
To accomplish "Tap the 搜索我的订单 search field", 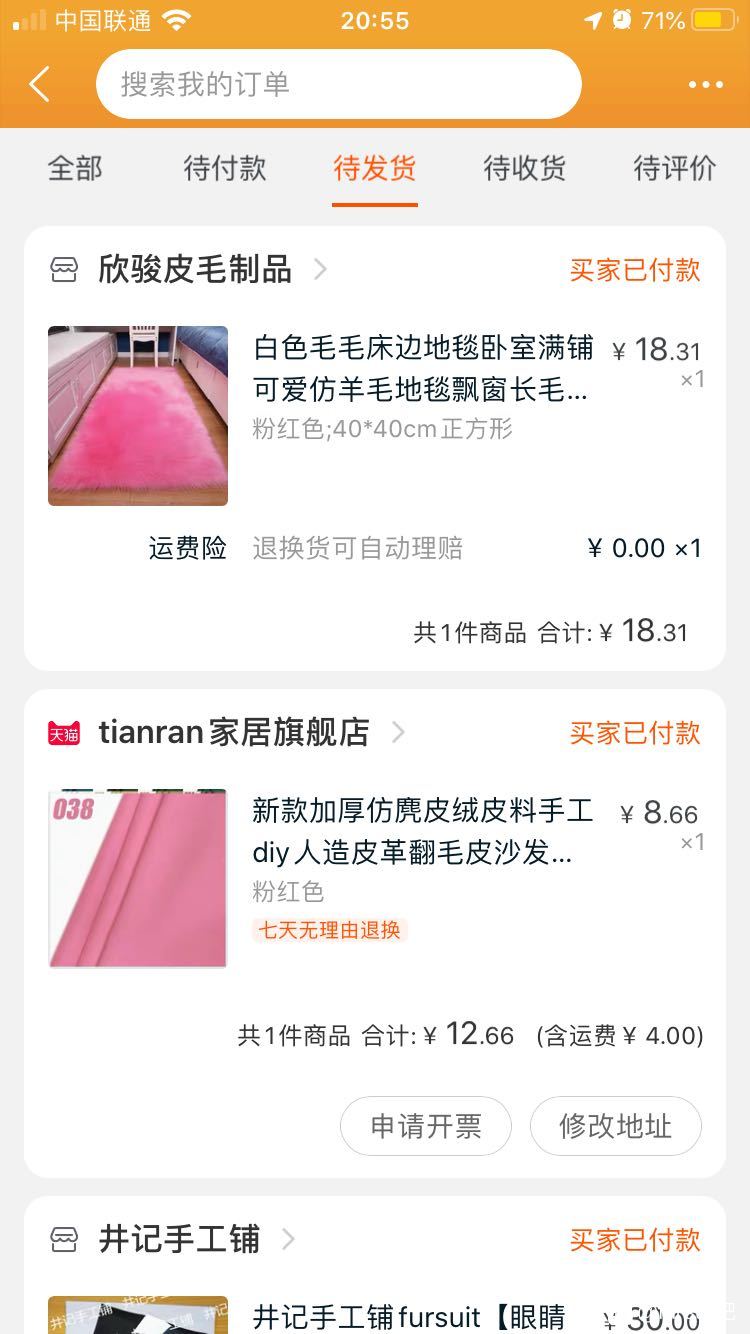I will pyautogui.click(x=338, y=84).
